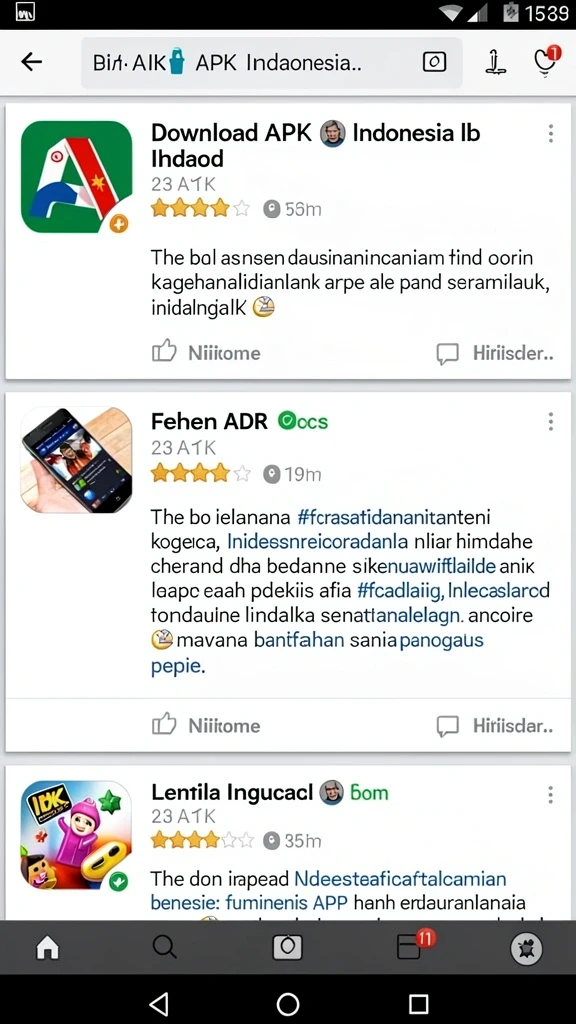Tap the system home button
The height and width of the screenshot is (1024, 576).
coord(288,1004)
